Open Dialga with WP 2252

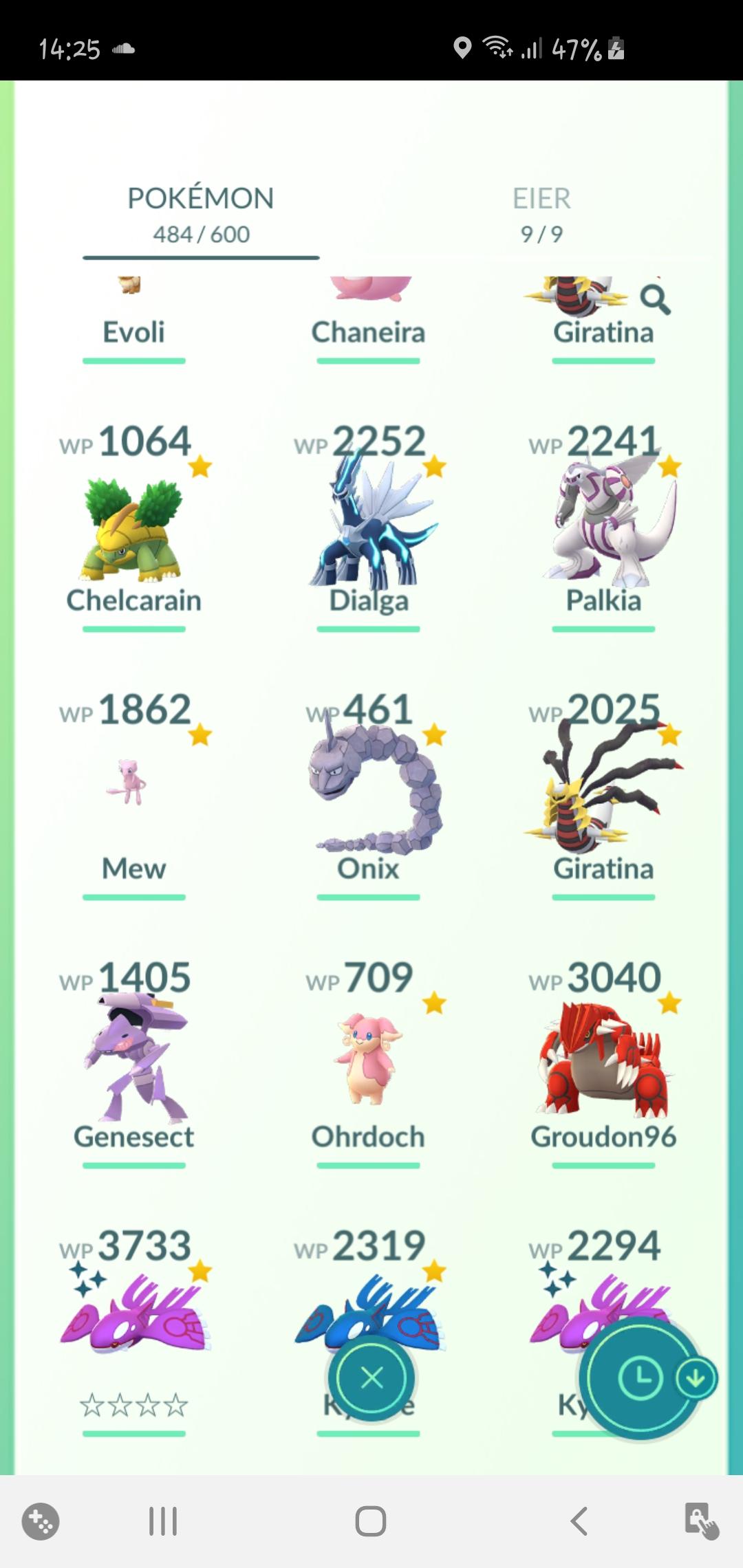[369, 523]
